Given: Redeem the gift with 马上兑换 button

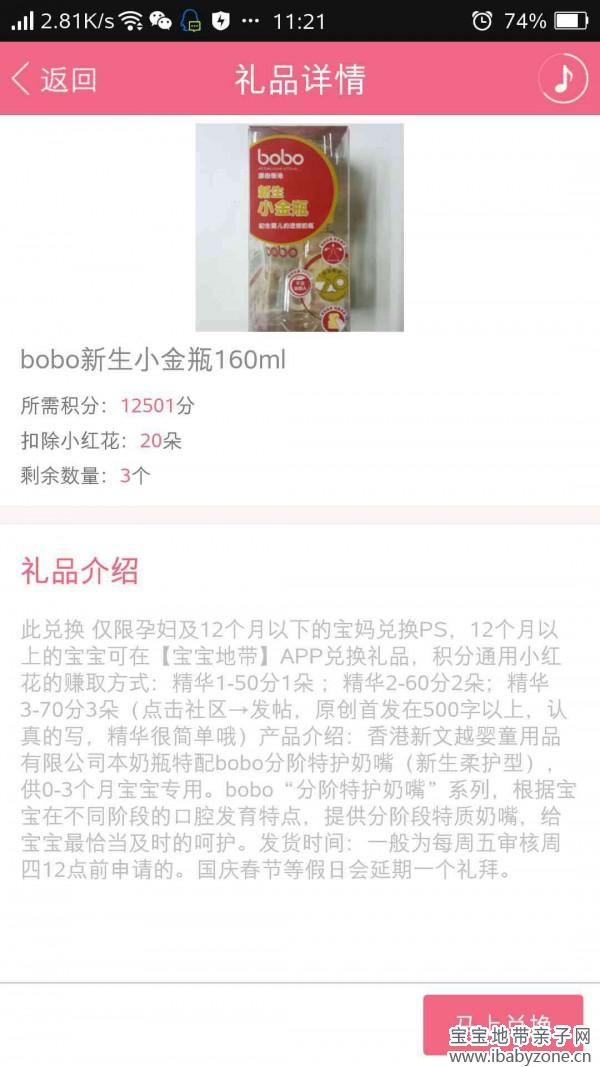Looking at the screenshot, I should (503, 1024).
